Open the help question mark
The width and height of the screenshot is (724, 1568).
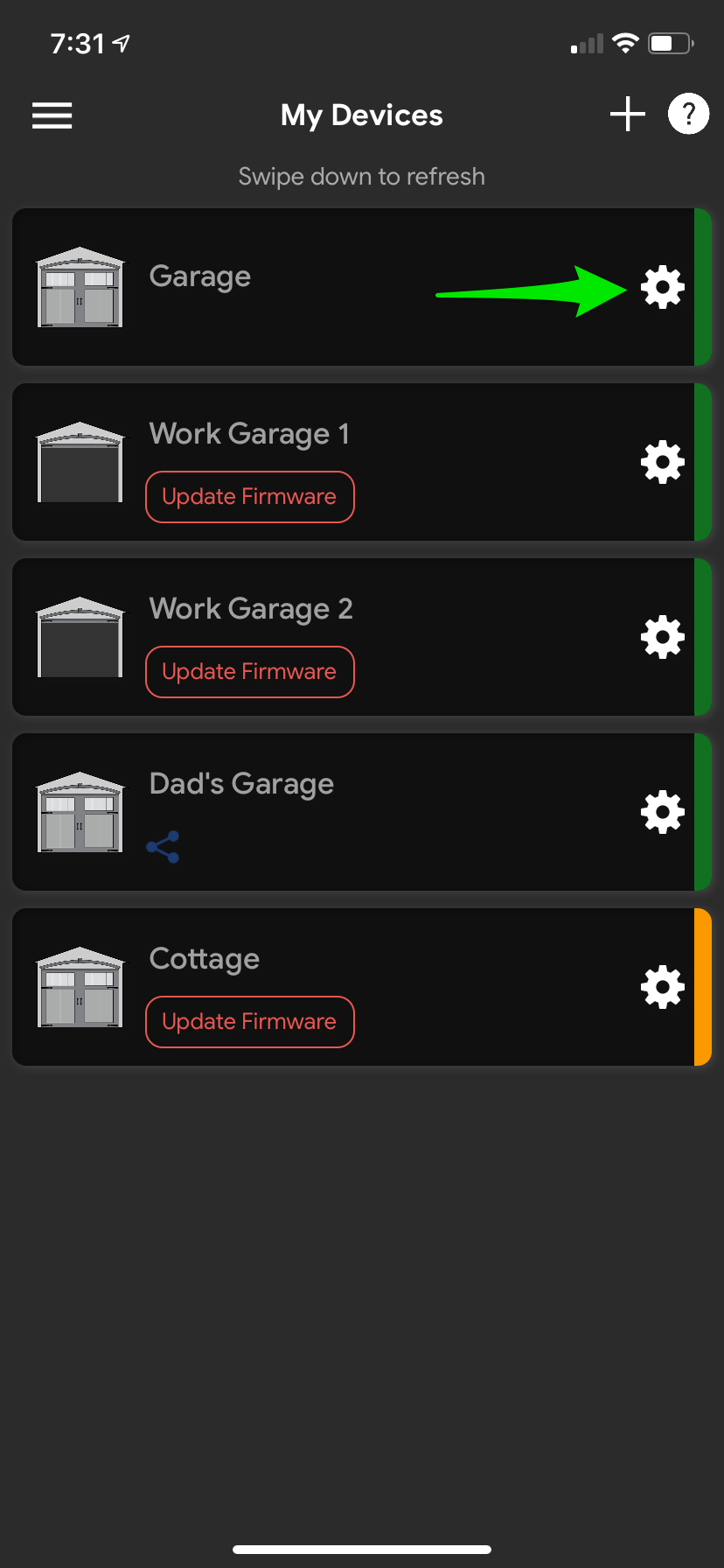pyautogui.click(x=688, y=114)
